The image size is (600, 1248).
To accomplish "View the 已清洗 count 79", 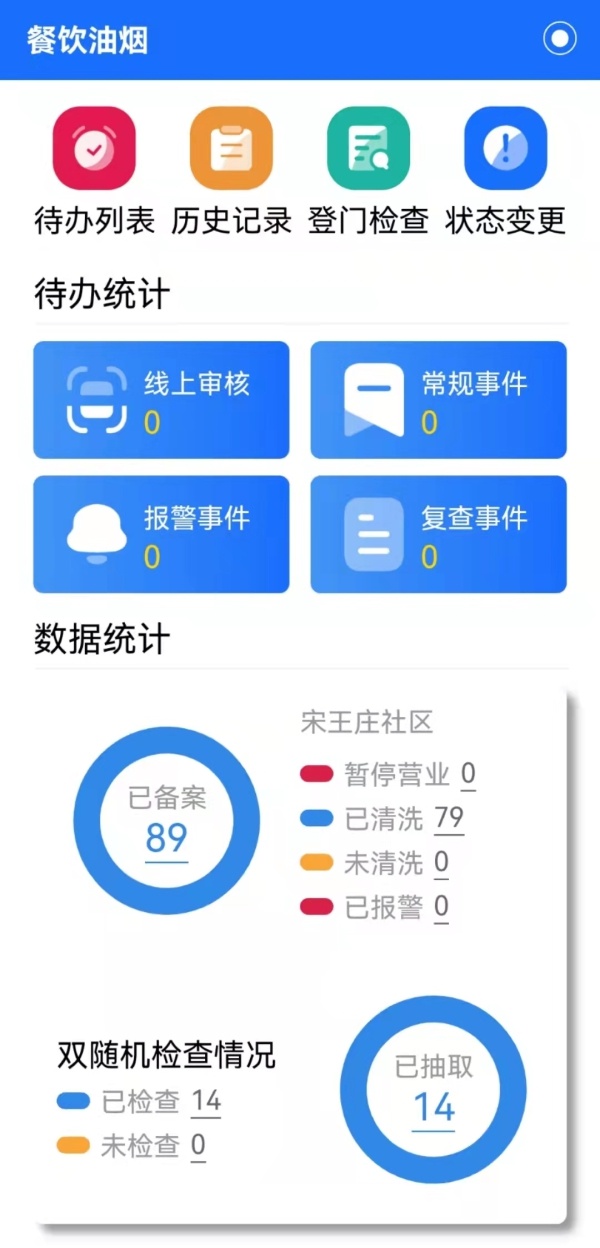I will [449, 819].
